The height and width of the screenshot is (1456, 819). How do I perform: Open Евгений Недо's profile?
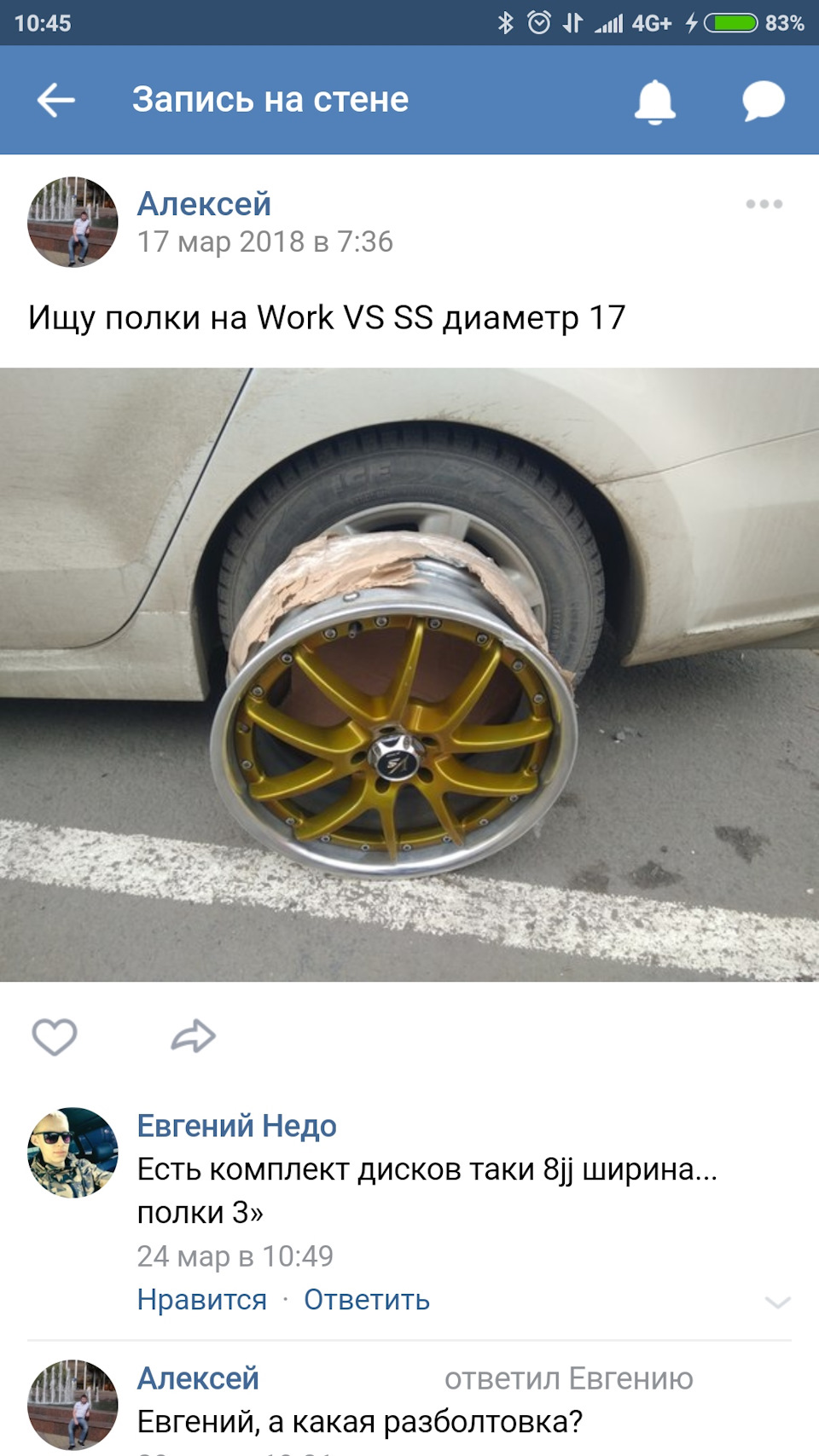pos(236,1126)
